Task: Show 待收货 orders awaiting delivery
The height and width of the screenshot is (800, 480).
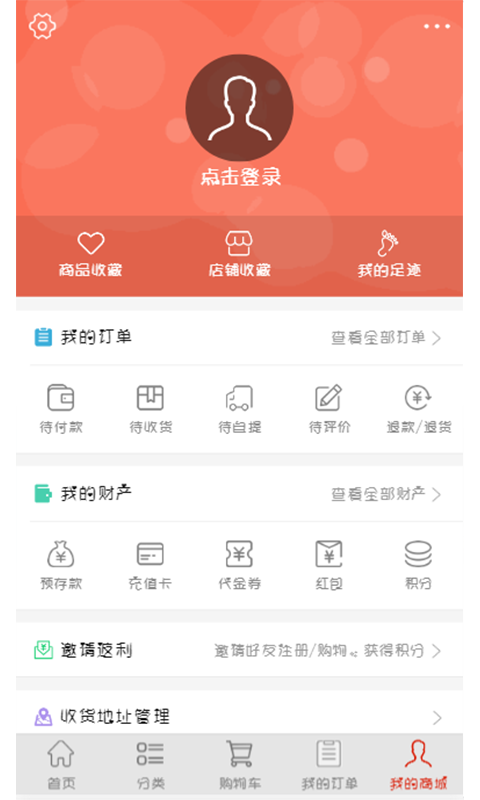Action: (x=150, y=409)
